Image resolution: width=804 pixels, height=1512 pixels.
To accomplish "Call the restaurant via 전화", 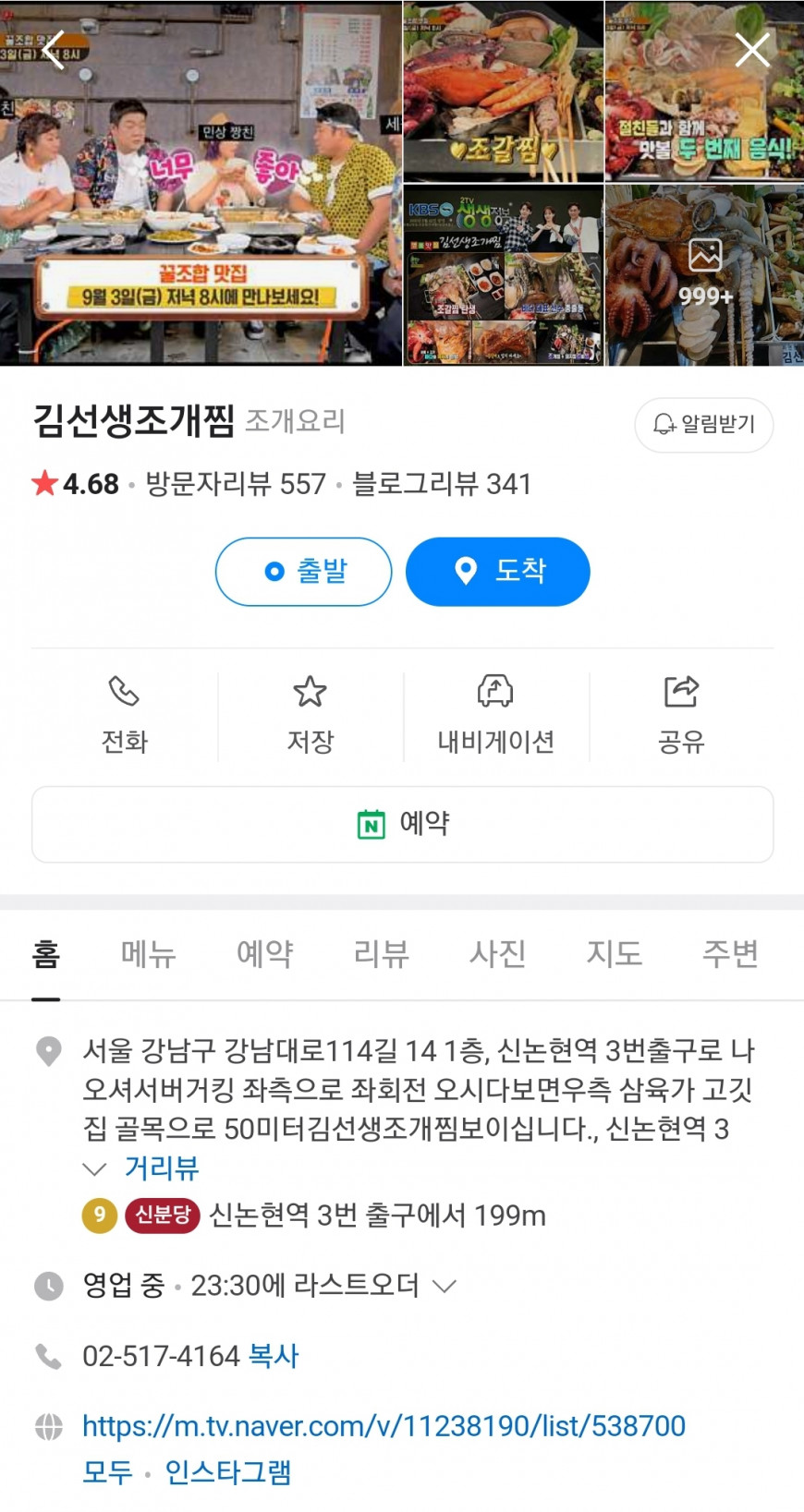I will [x=125, y=716].
